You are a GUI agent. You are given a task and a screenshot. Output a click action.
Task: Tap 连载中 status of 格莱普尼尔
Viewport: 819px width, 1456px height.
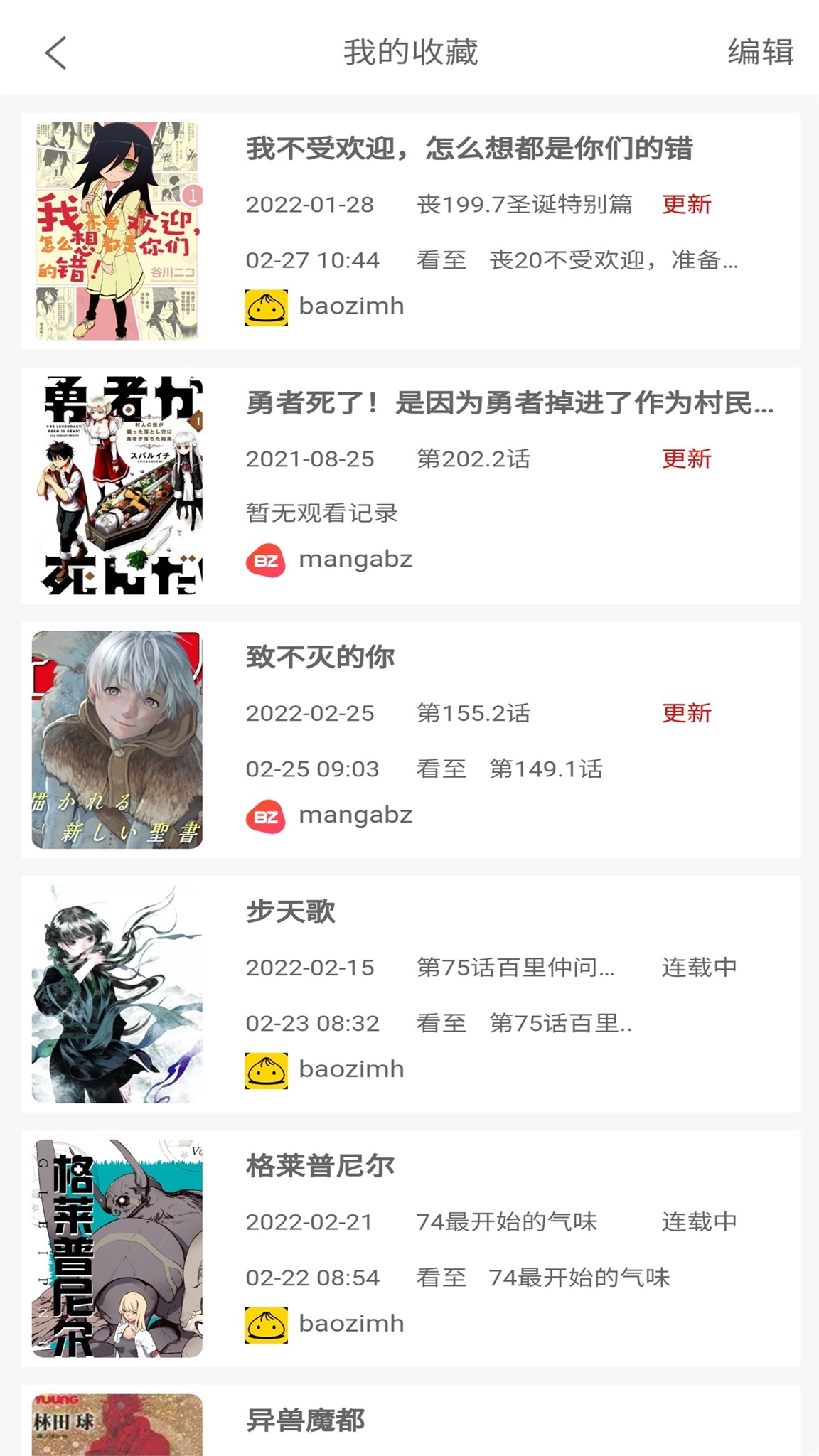(700, 1221)
